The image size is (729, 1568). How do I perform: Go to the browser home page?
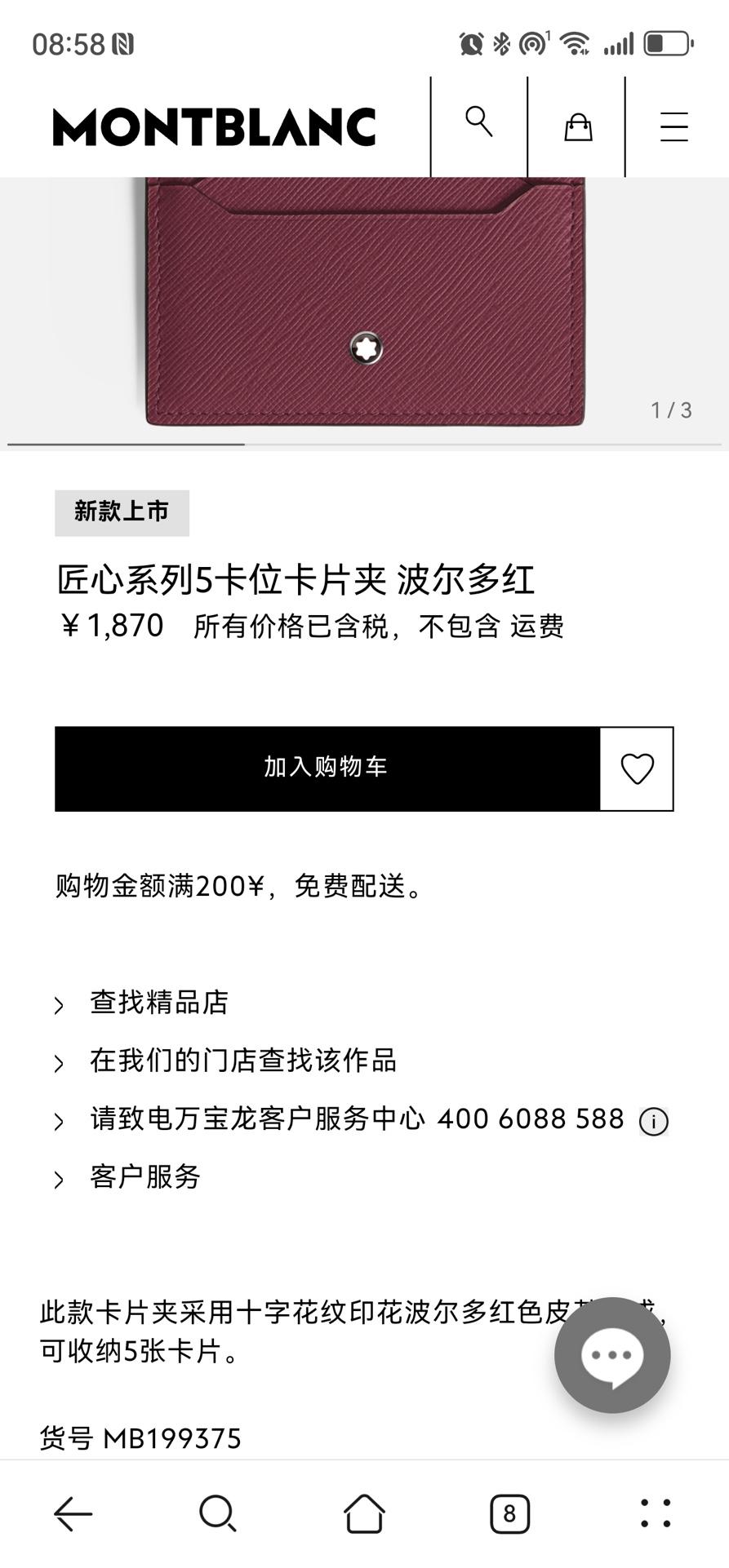tap(364, 1514)
